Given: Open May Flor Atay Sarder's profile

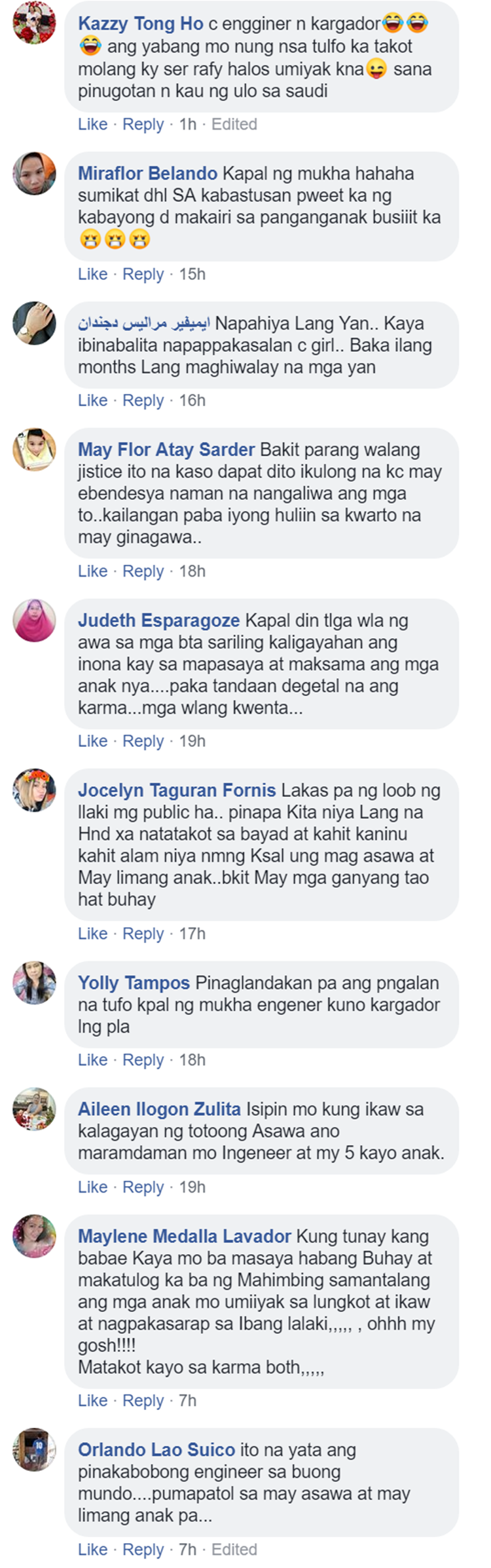Looking at the screenshot, I should click(x=166, y=450).
